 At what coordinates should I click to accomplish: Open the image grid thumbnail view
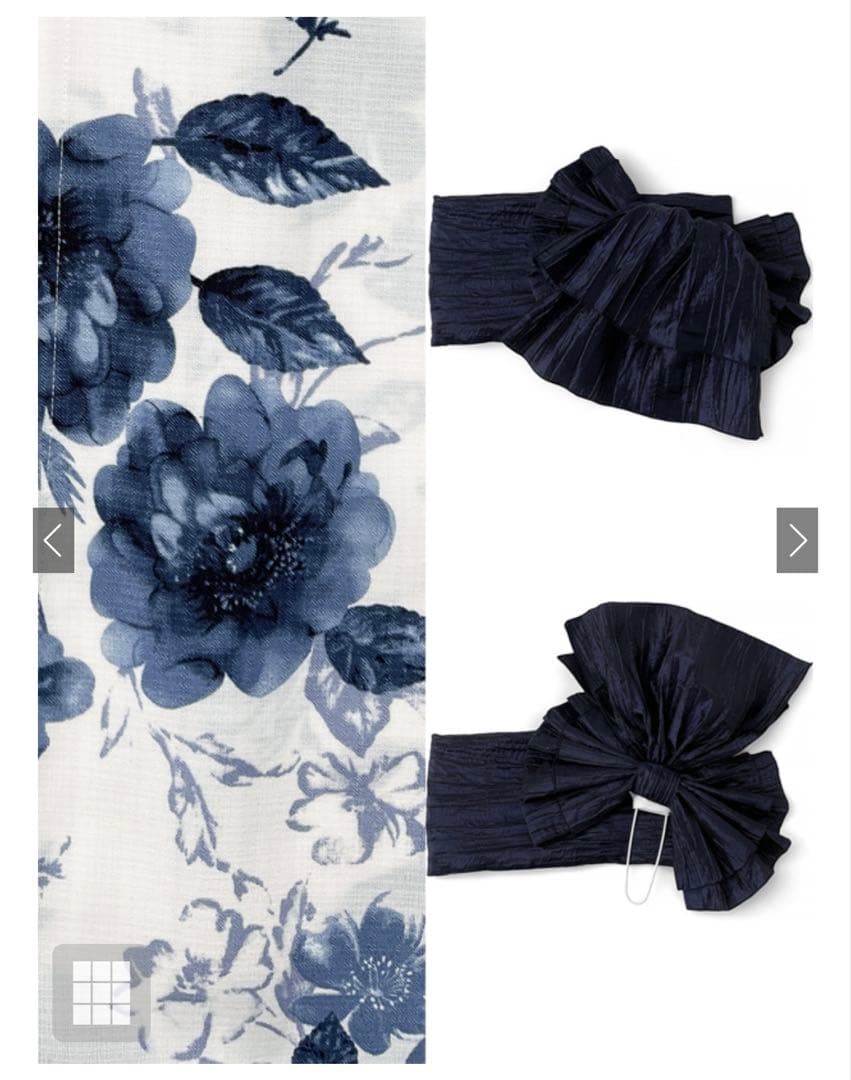point(101,992)
